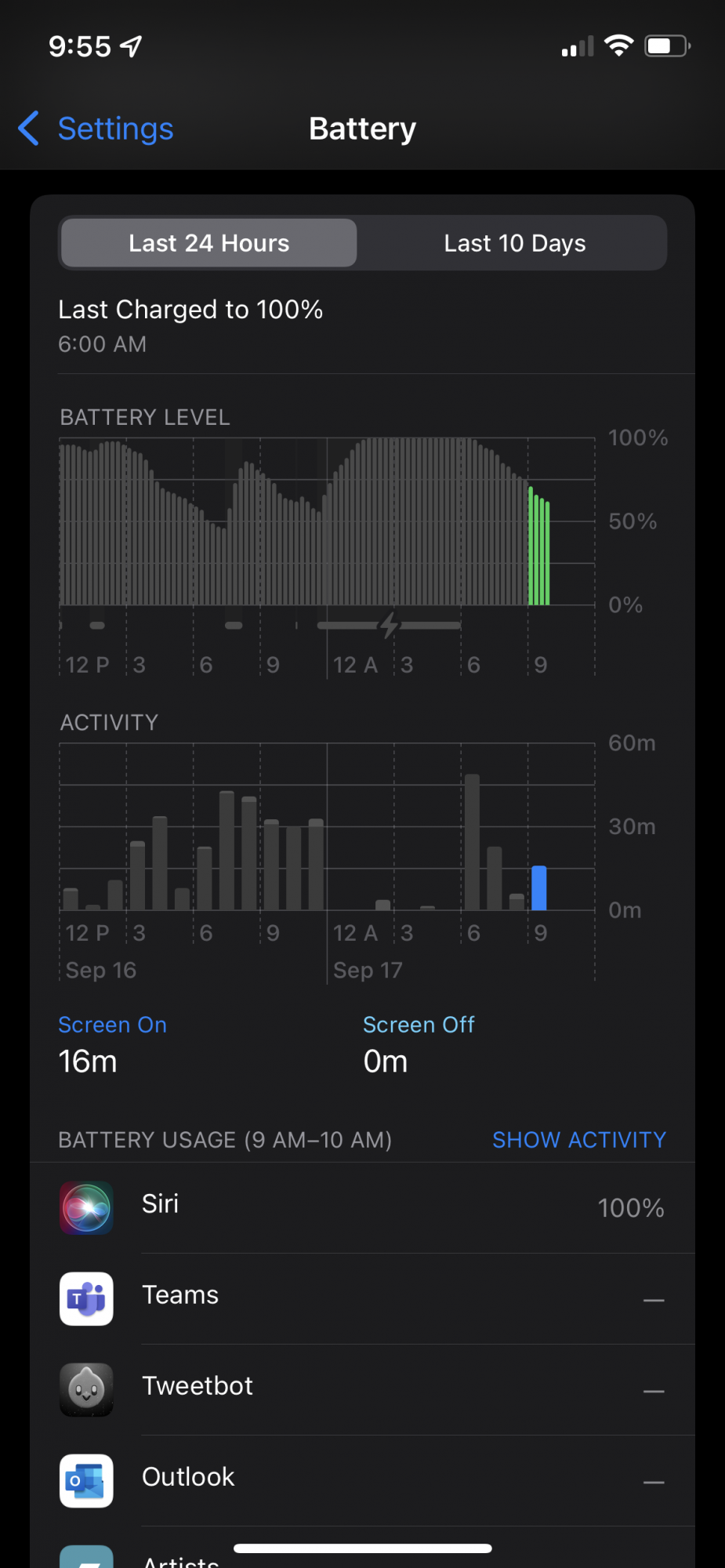The height and width of the screenshot is (1568, 725).
Task: Select the Teams usage row
Action: click(x=362, y=1298)
